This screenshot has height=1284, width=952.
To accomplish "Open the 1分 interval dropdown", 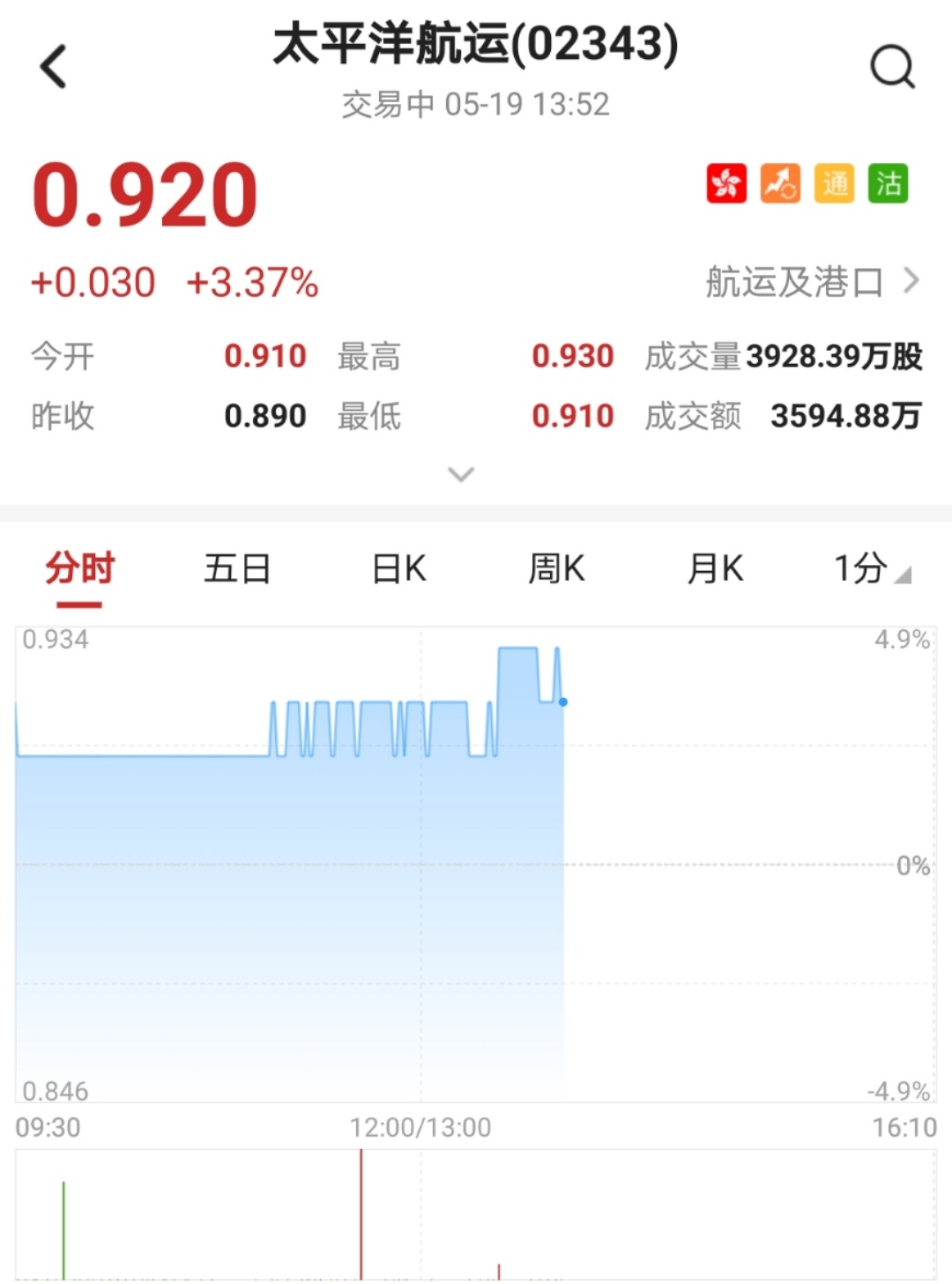I will tap(871, 569).
